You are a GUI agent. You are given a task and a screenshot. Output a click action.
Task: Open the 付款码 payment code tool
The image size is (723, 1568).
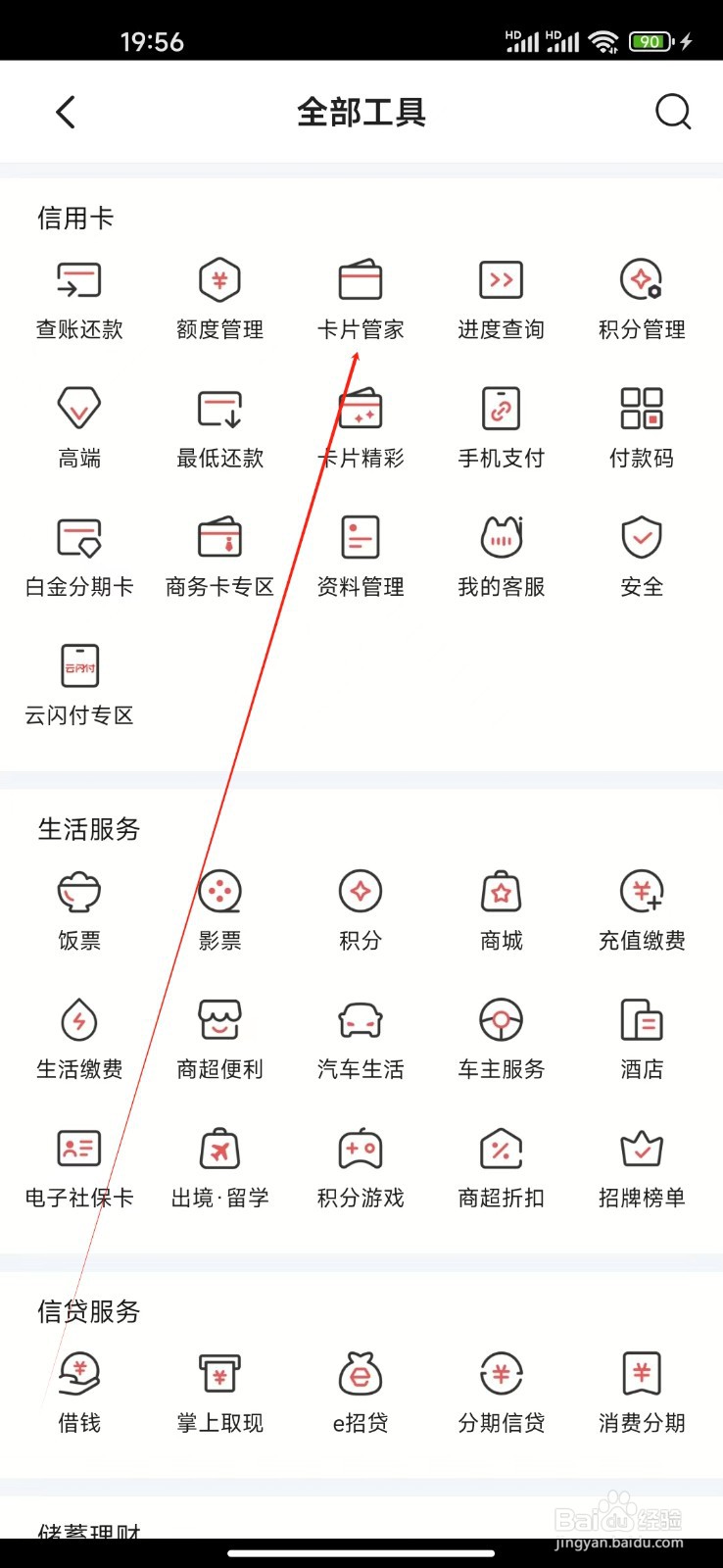tap(641, 423)
